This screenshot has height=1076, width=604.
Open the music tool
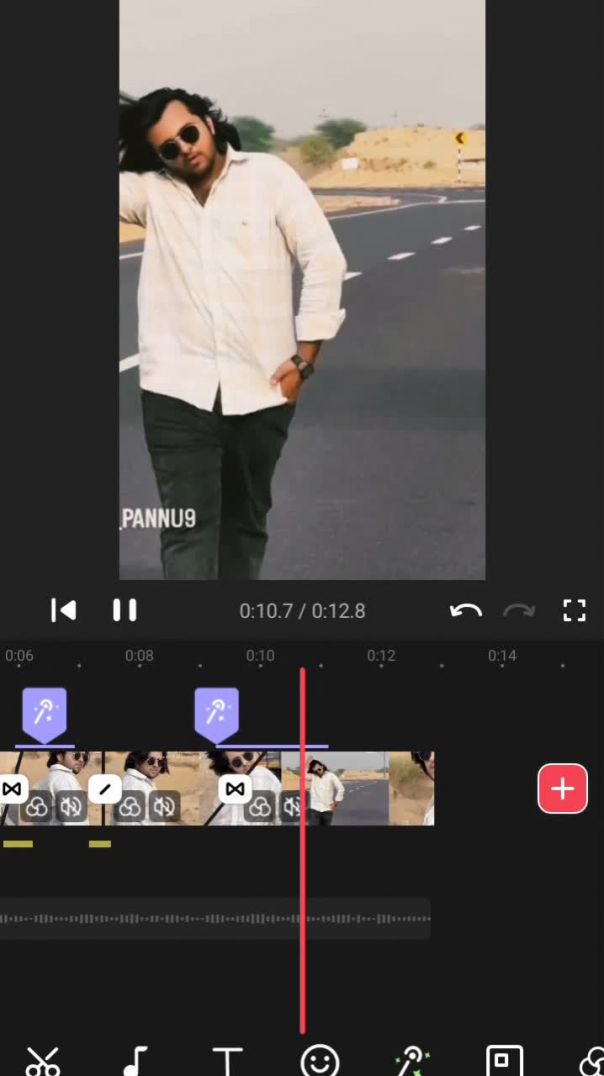click(x=136, y=1061)
